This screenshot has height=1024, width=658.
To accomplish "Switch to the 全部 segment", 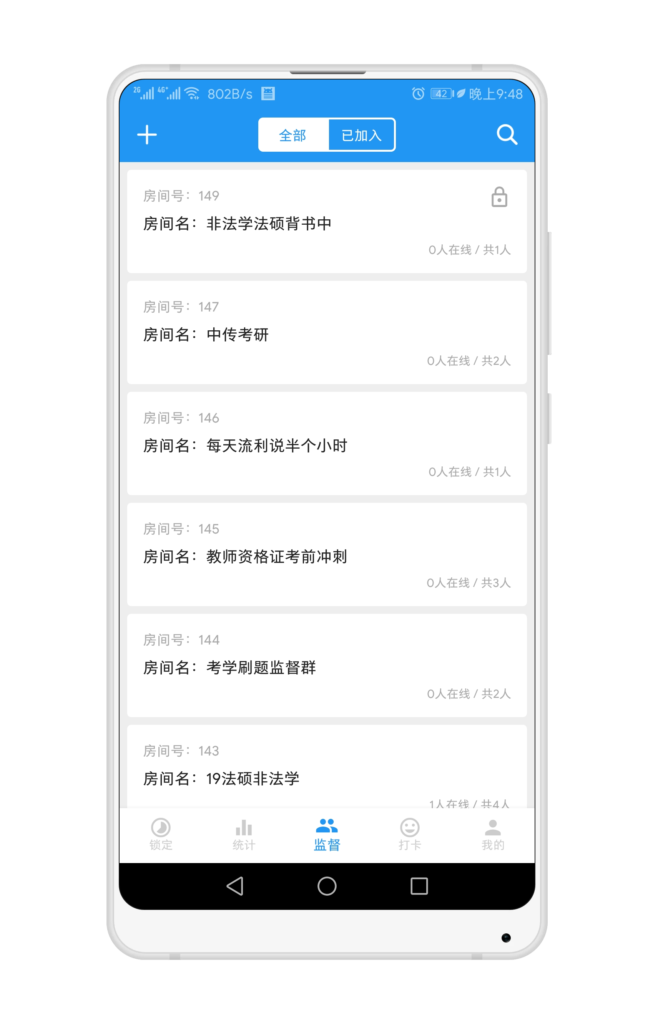I will click(293, 135).
